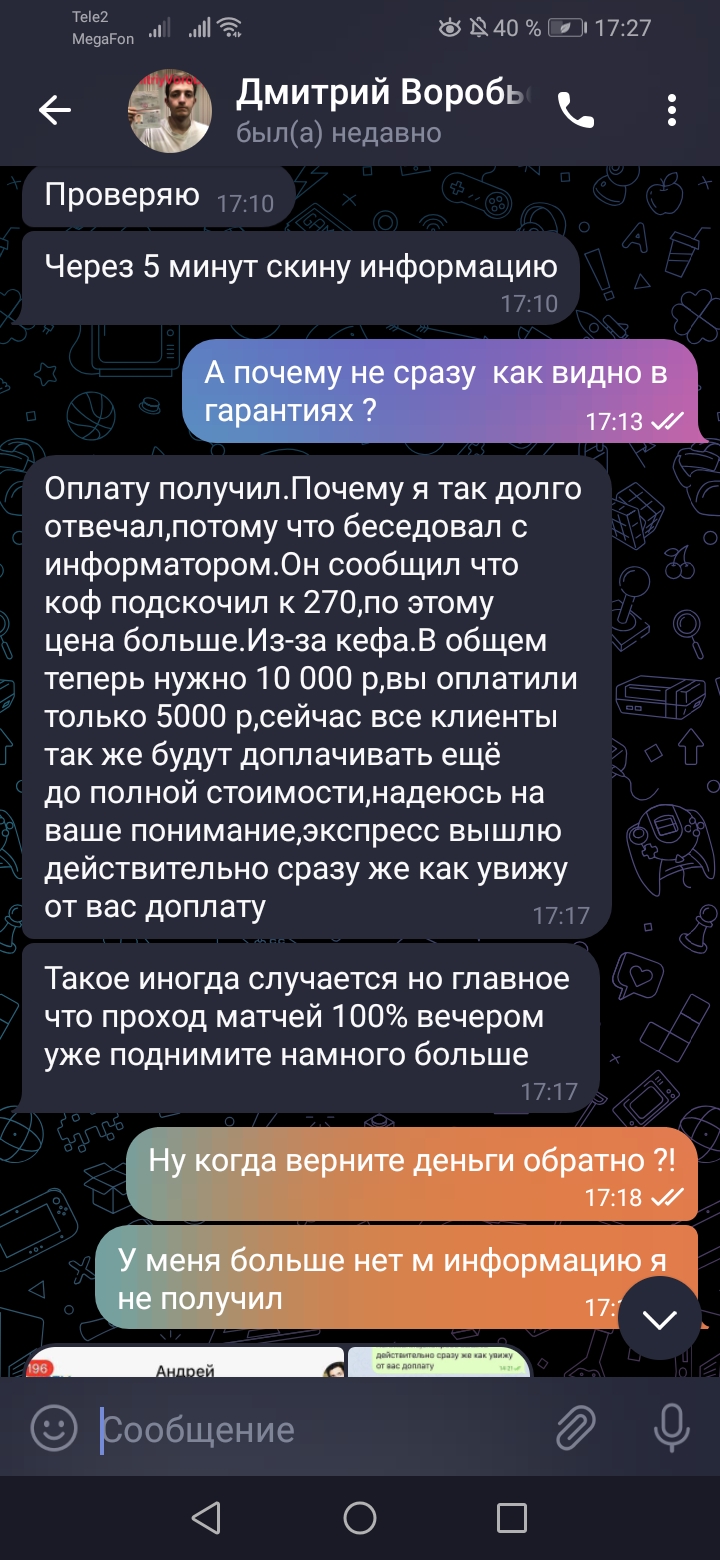Open Дмитрий's profile photo
The height and width of the screenshot is (1560, 720).
click(x=170, y=111)
